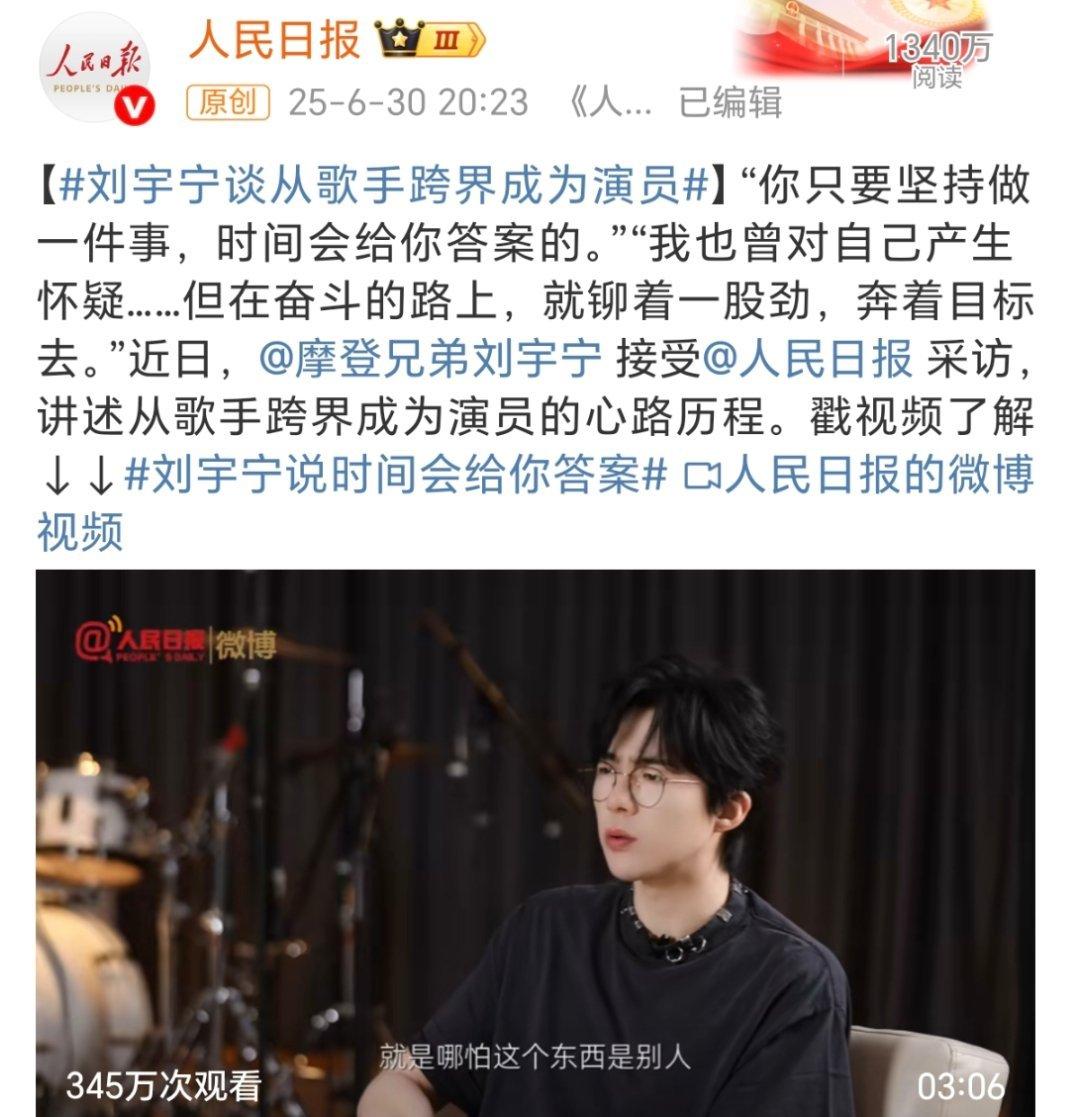Tap the 《人… source link beside the date

610,102
